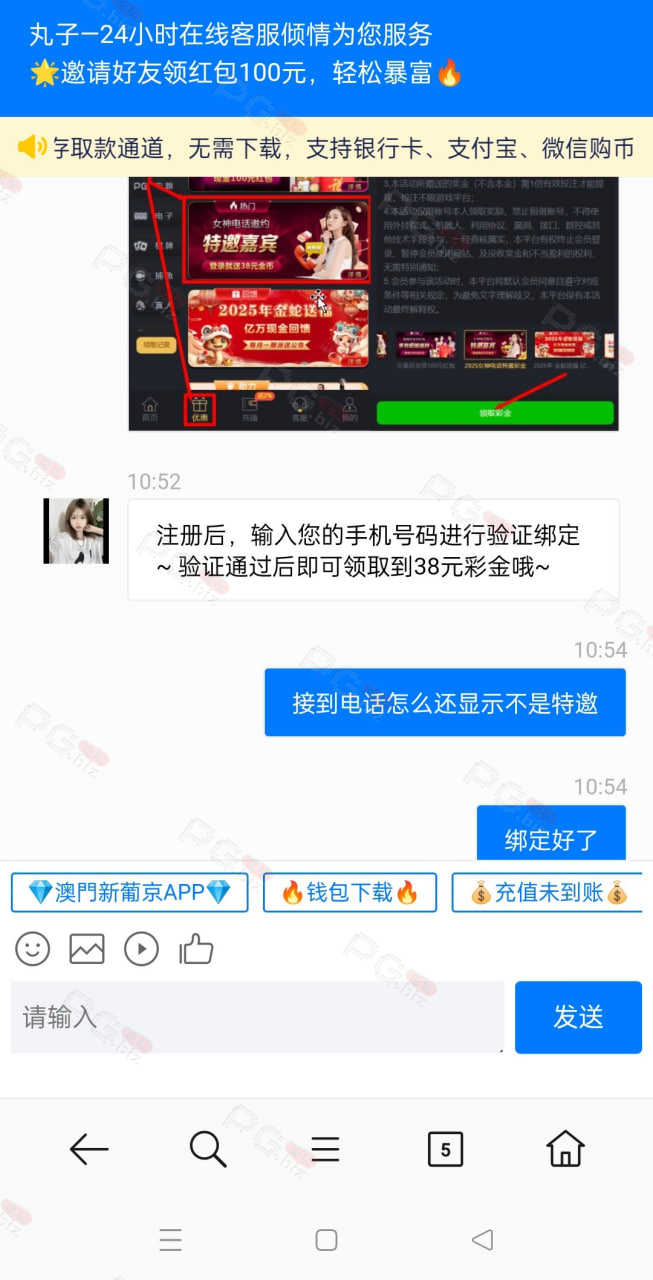This screenshot has height=1280, width=653.
Task: Select the 澳門新葡京APP quick reply chip
Action: [129, 892]
